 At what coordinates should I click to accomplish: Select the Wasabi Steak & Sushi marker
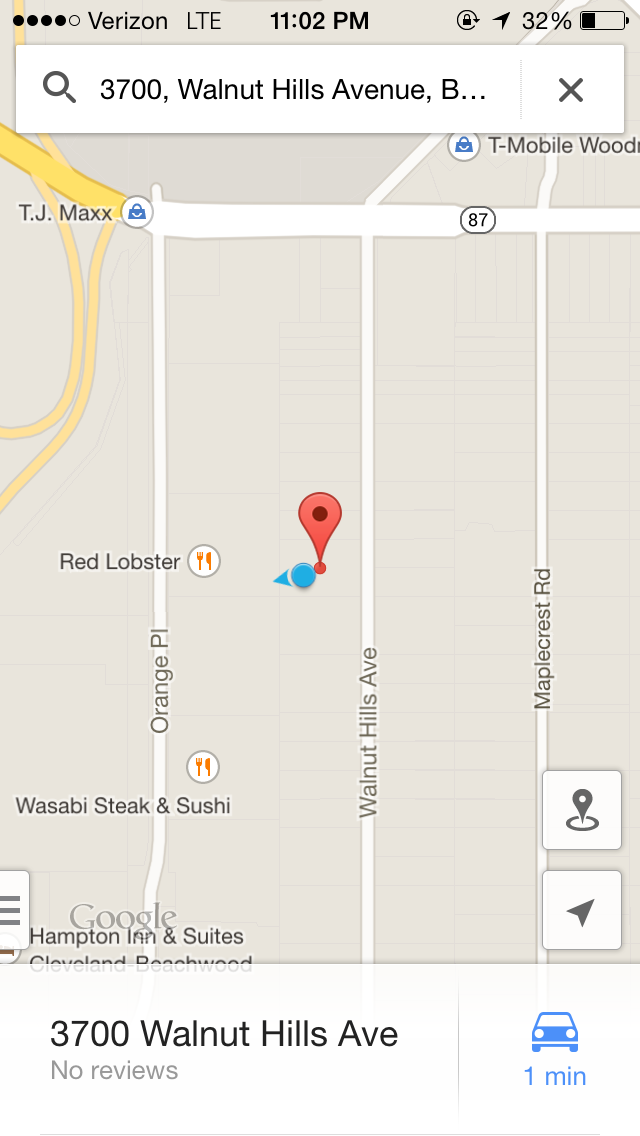(x=203, y=767)
